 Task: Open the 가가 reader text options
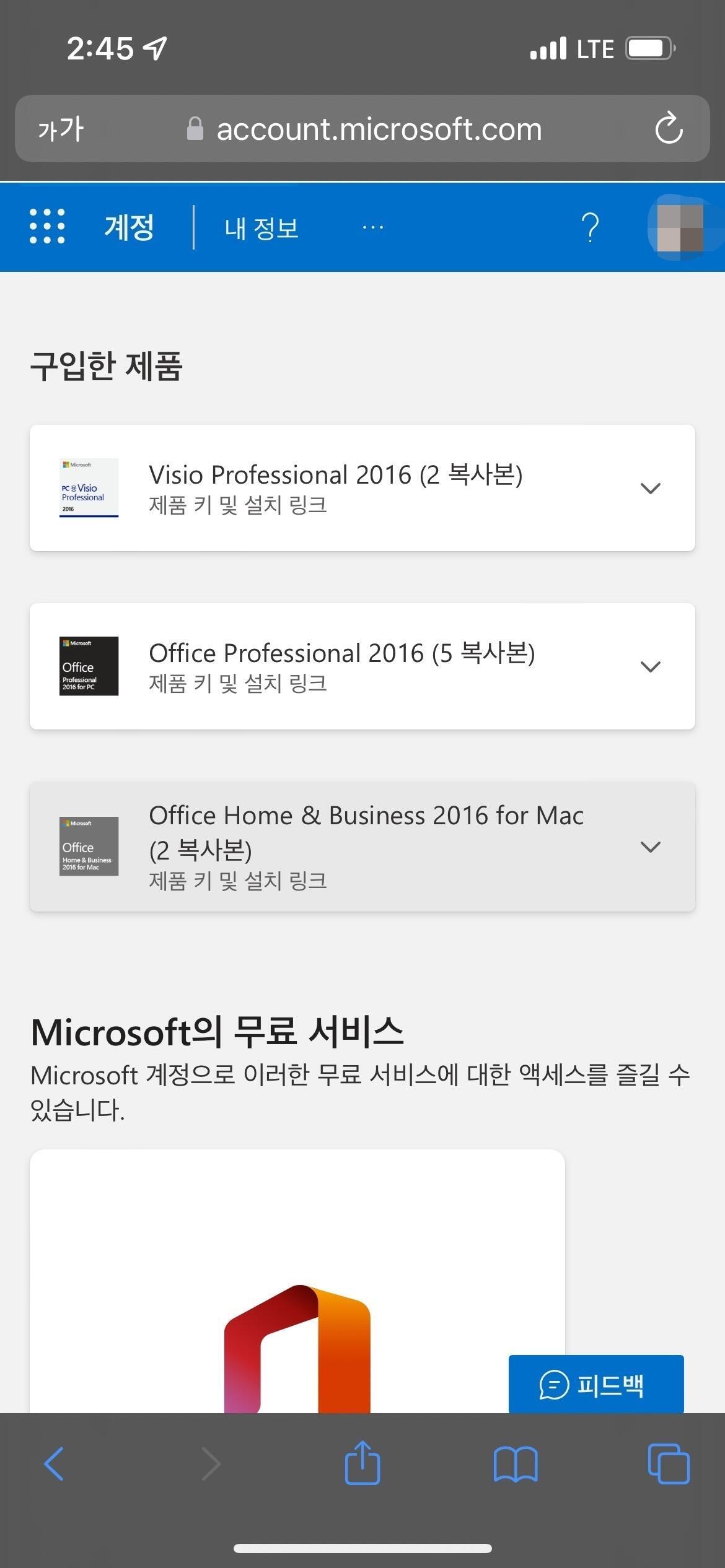pyautogui.click(x=61, y=129)
